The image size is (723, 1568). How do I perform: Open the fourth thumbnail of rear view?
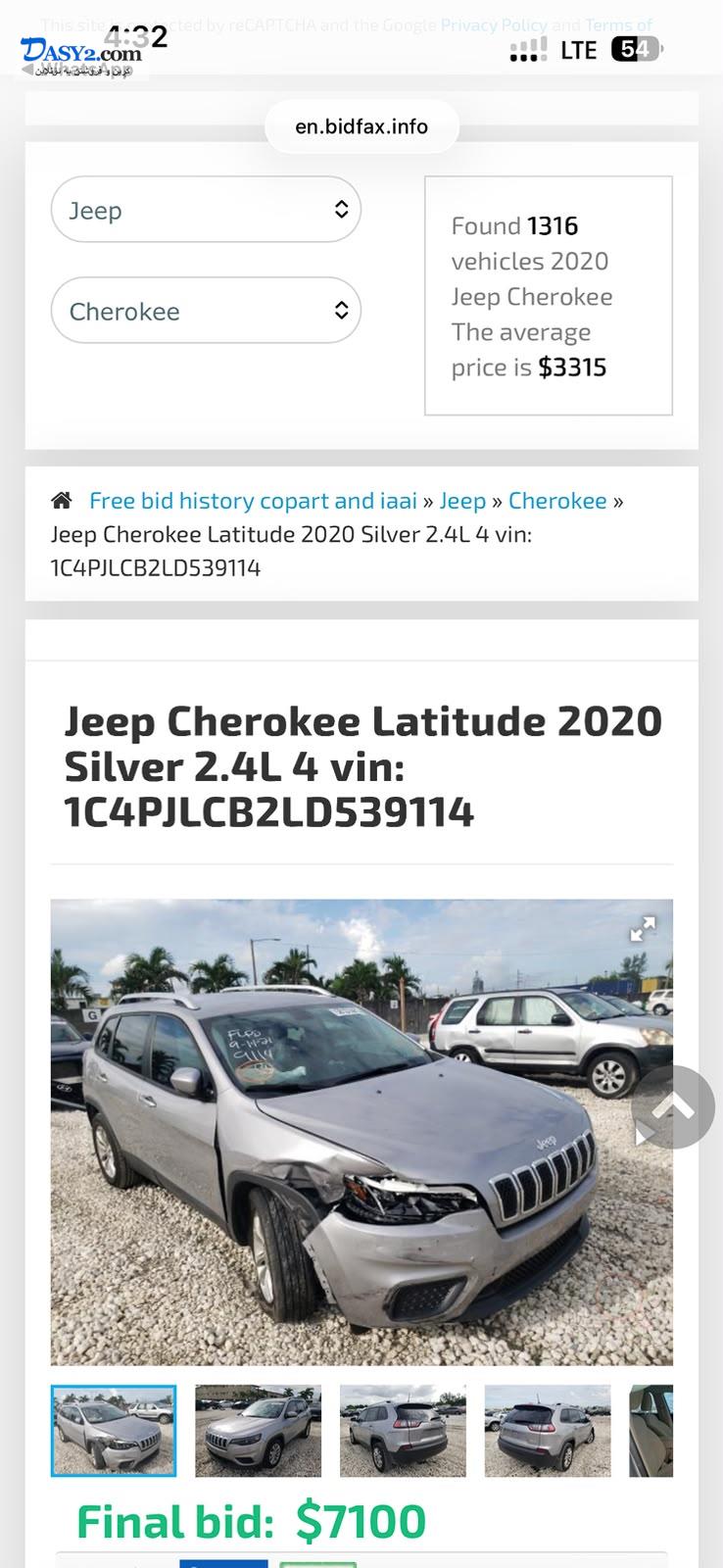(x=548, y=1431)
